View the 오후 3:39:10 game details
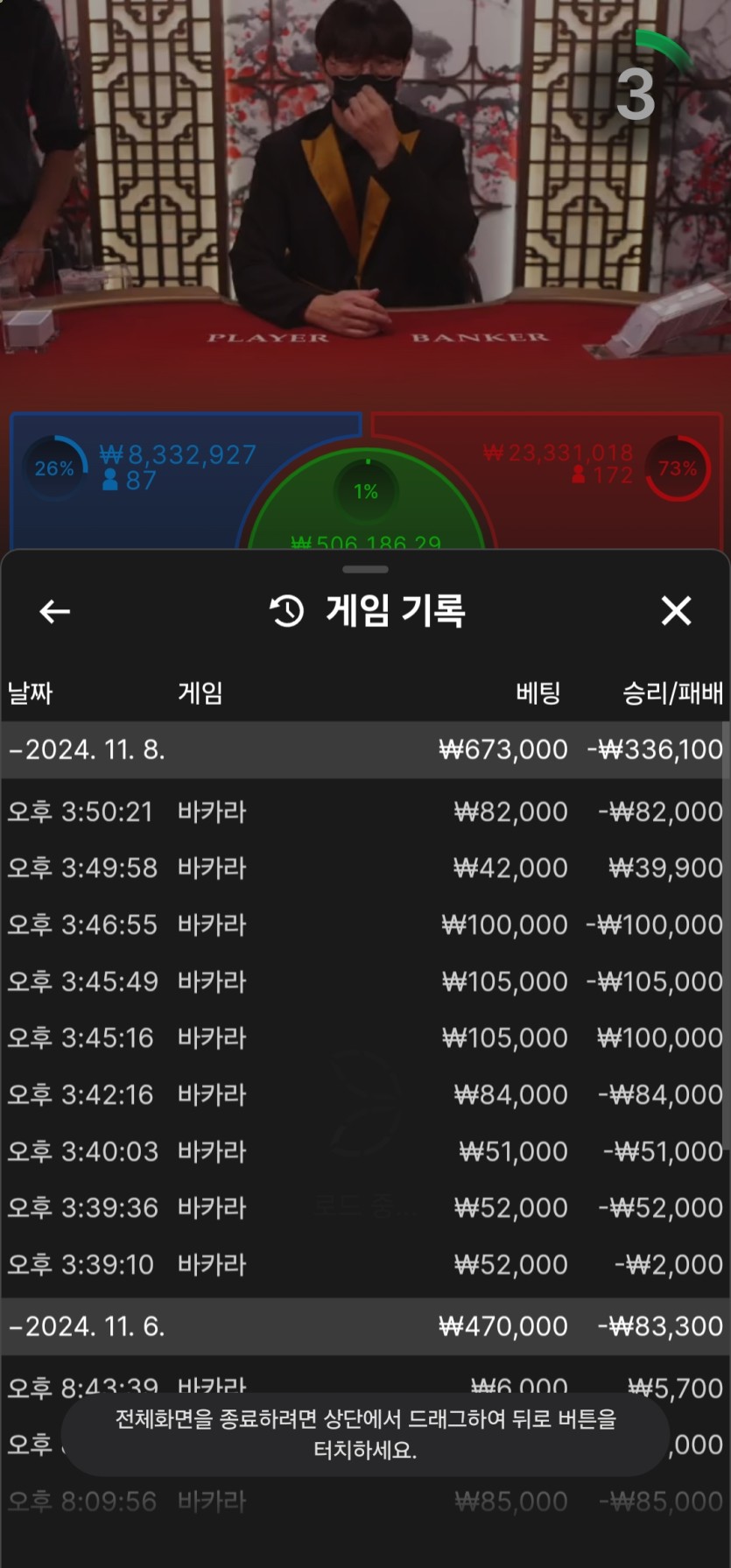731x1568 pixels. (x=363, y=1264)
